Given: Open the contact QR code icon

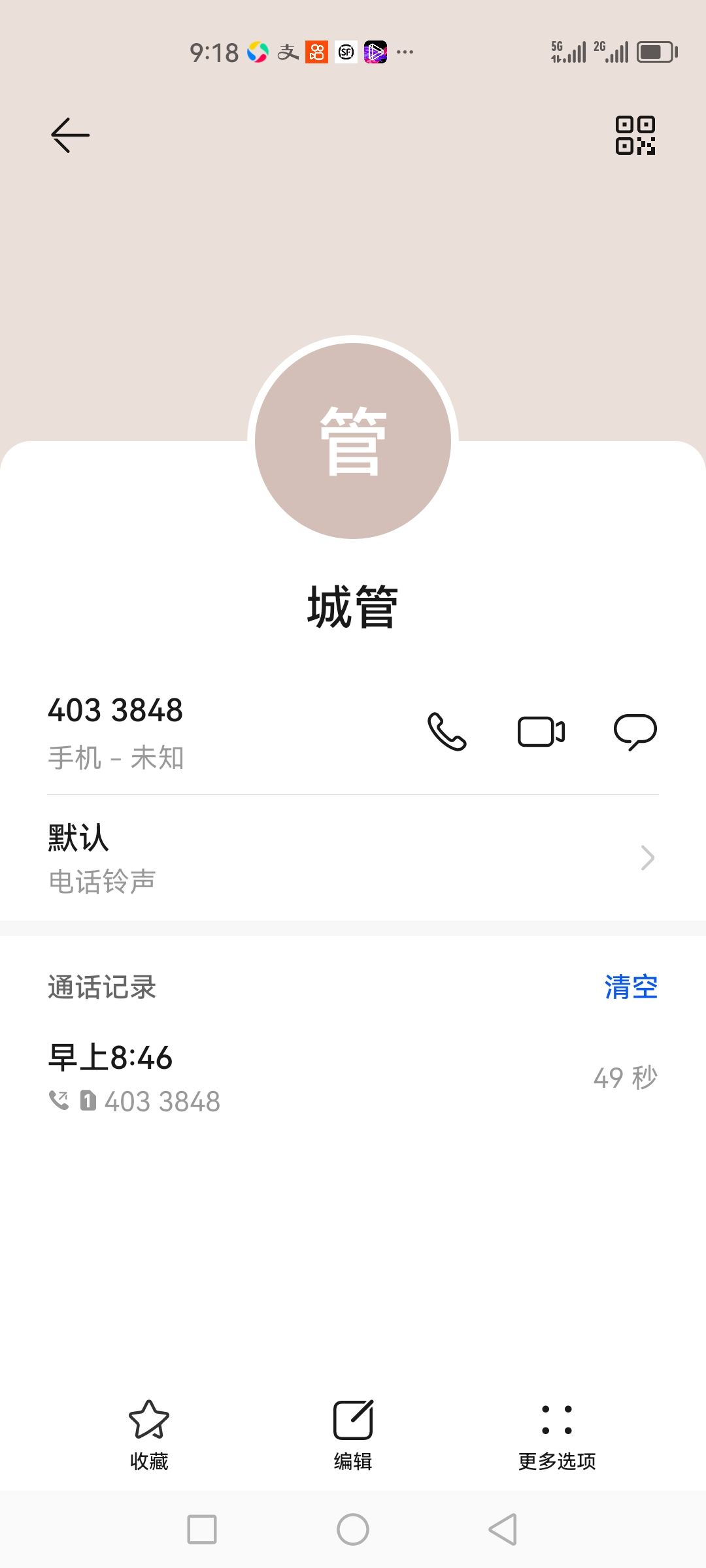Looking at the screenshot, I should pyautogui.click(x=635, y=135).
